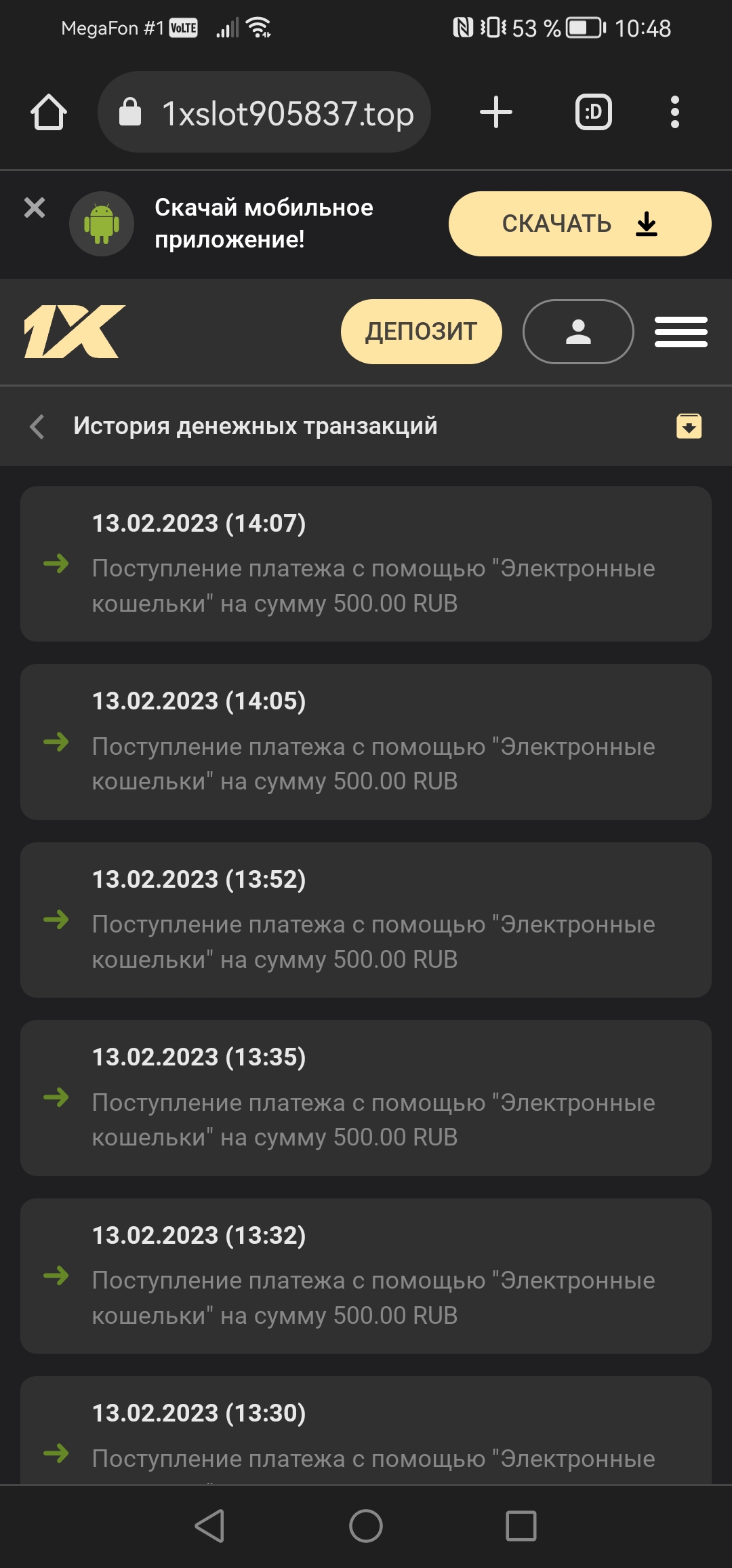Open the browser three-dot options menu
The width and height of the screenshot is (732, 1568).
[x=674, y=113]
